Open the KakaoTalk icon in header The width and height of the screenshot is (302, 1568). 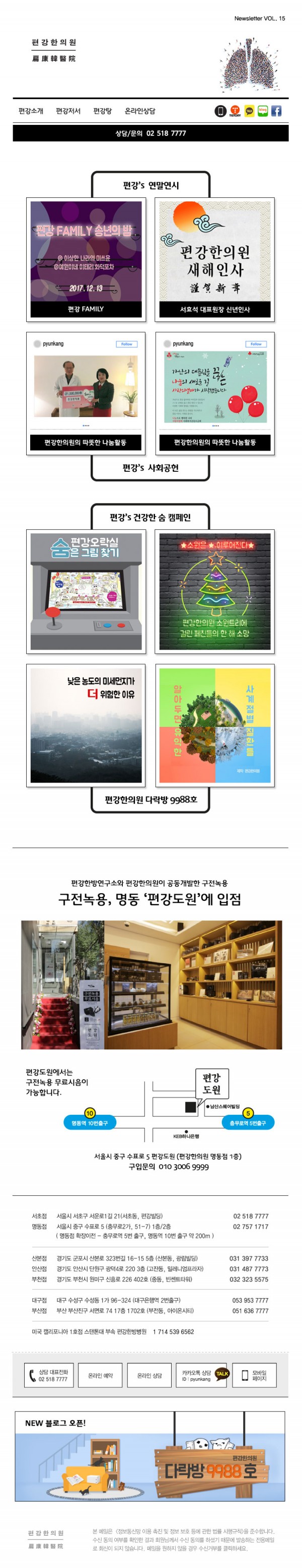pos(249,111)
